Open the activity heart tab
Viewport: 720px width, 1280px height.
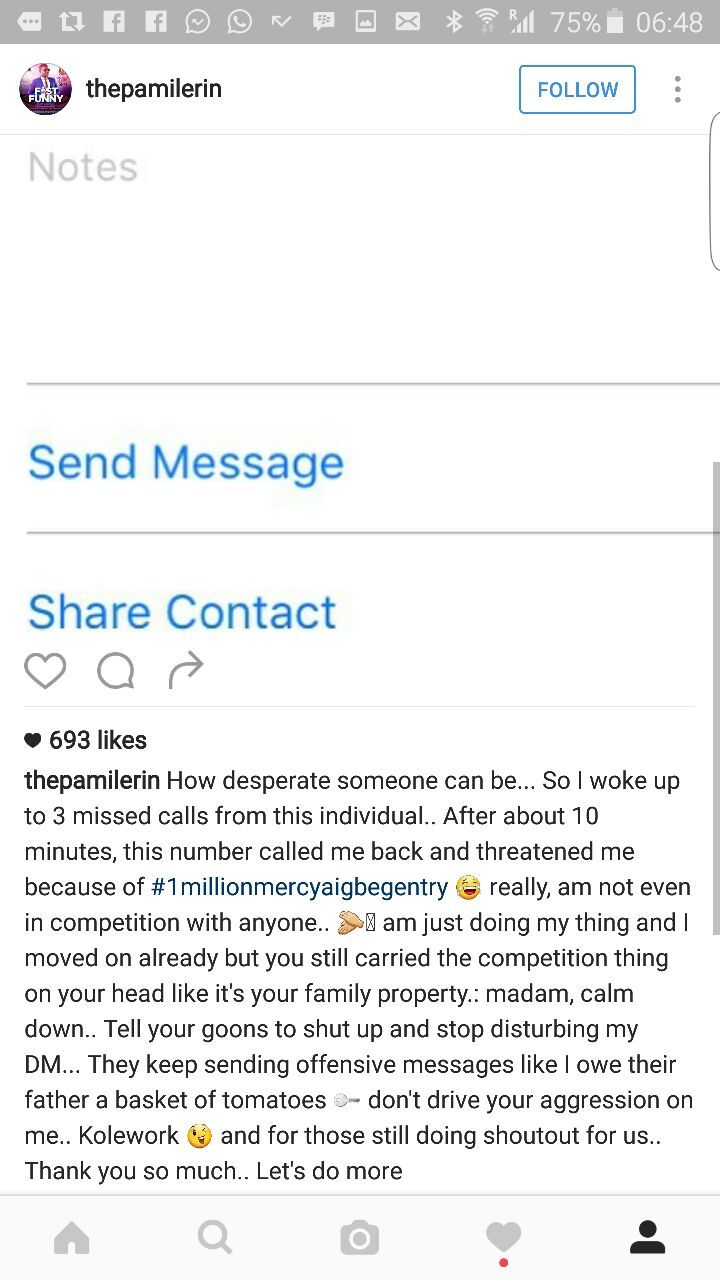click(503, 1239)
